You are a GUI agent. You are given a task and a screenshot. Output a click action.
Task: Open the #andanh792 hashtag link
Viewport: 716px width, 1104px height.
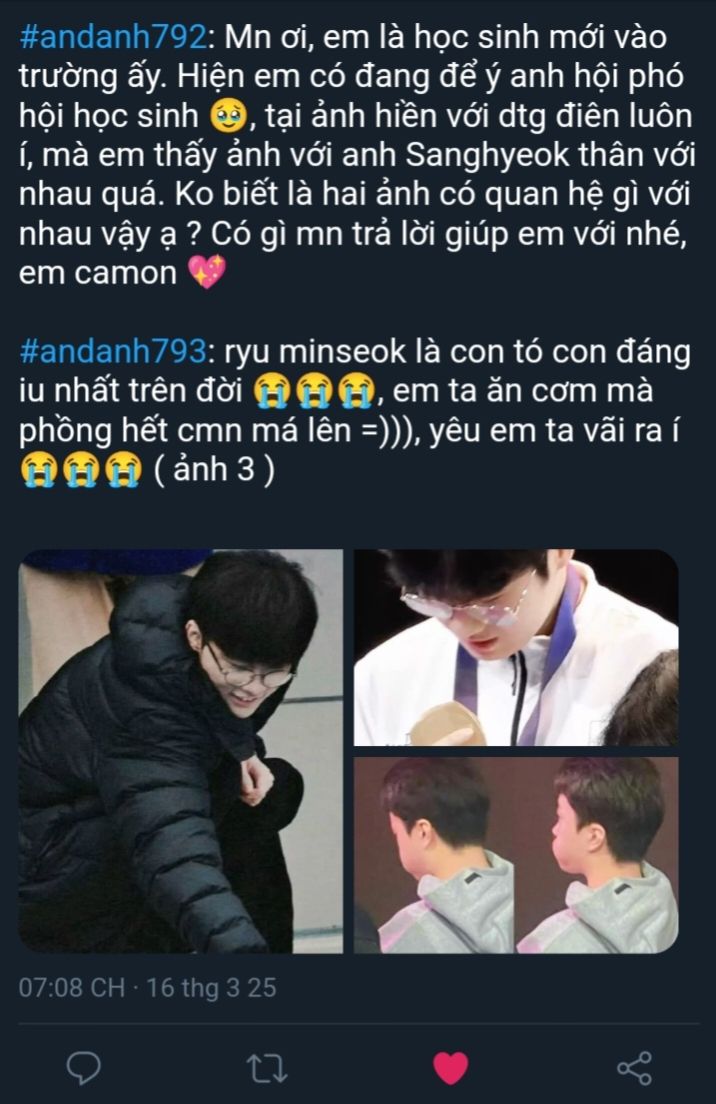tap(111, 39)
